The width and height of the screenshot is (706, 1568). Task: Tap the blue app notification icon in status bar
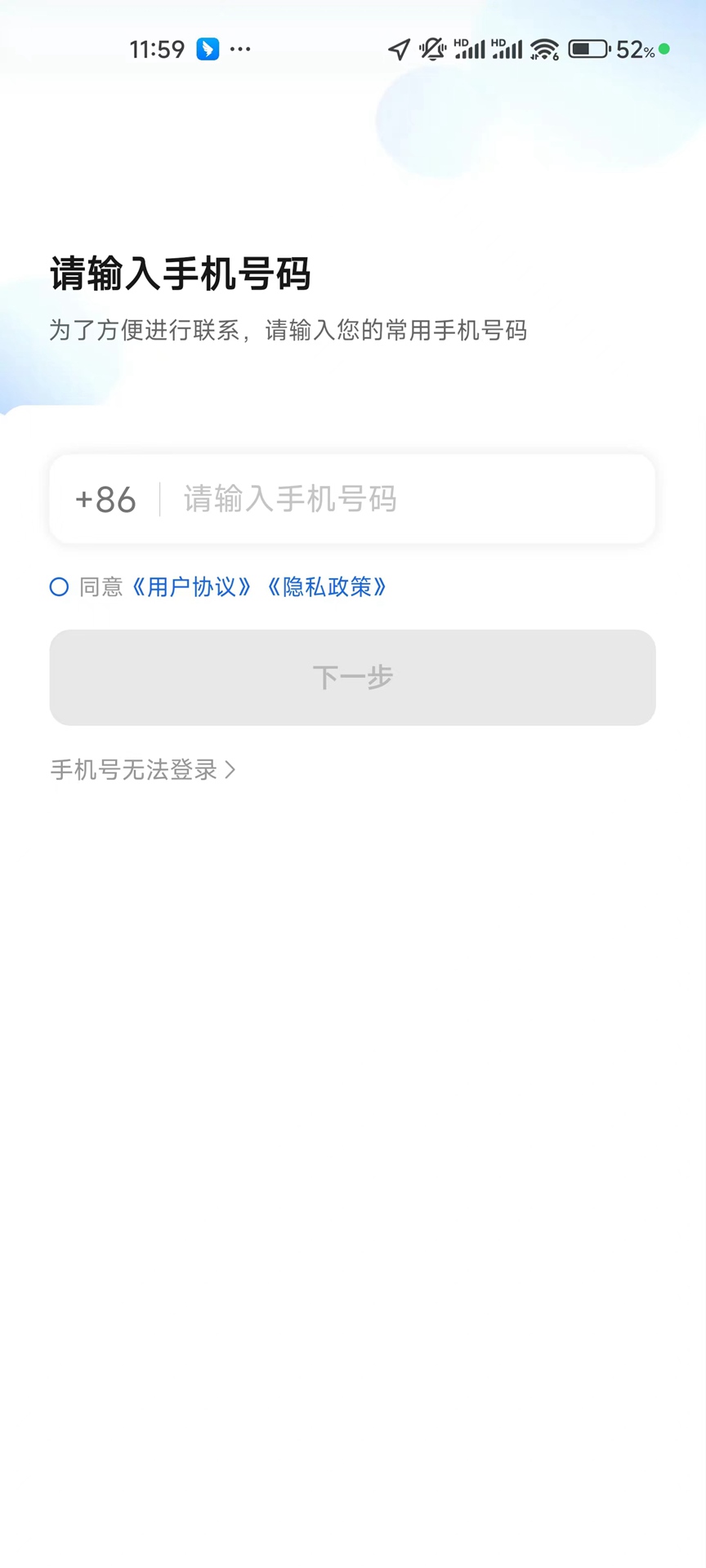click(206, 49)
